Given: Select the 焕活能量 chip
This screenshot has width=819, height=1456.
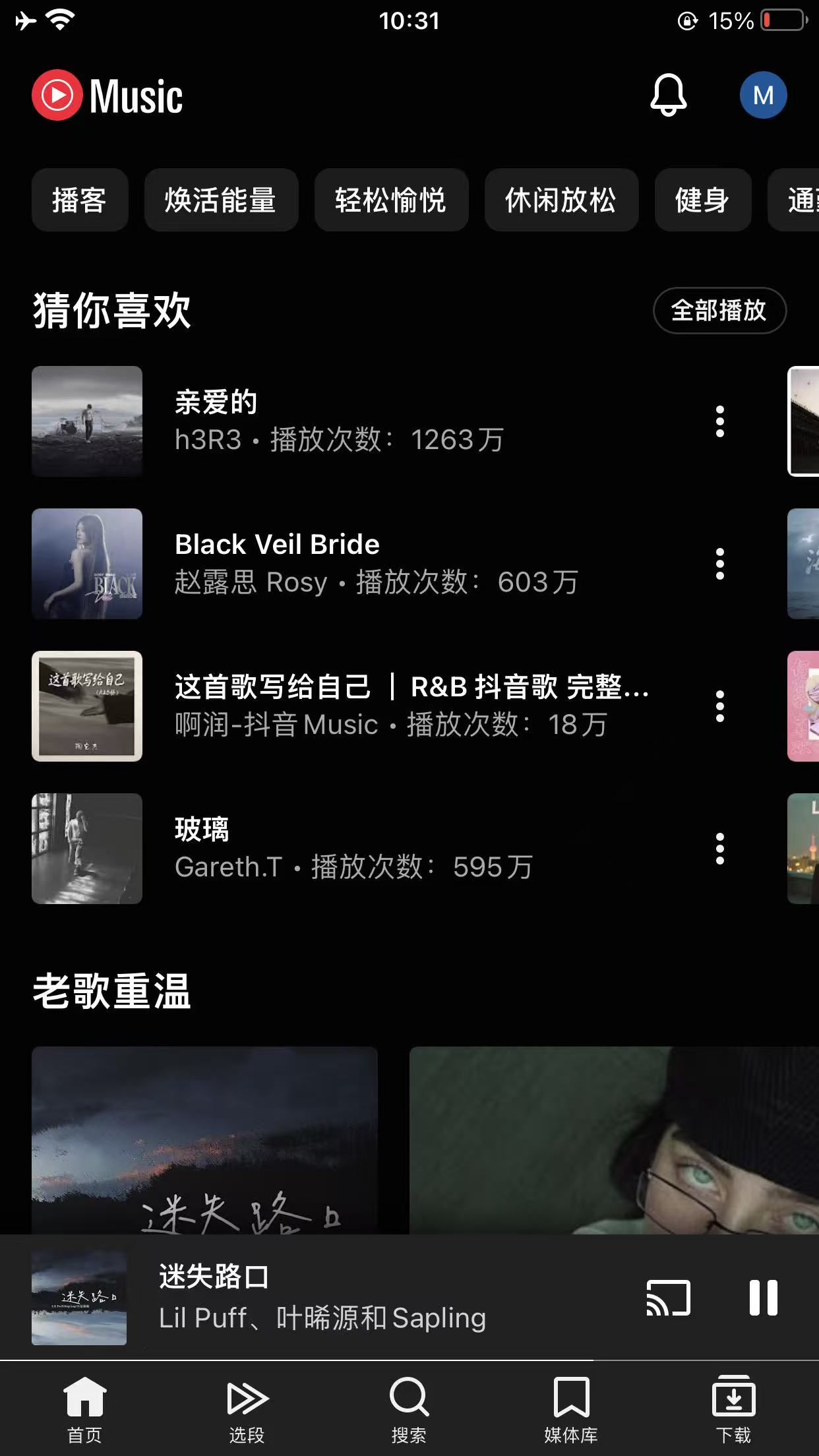Looking at the screenshot, I should click(x=221, y=200).
